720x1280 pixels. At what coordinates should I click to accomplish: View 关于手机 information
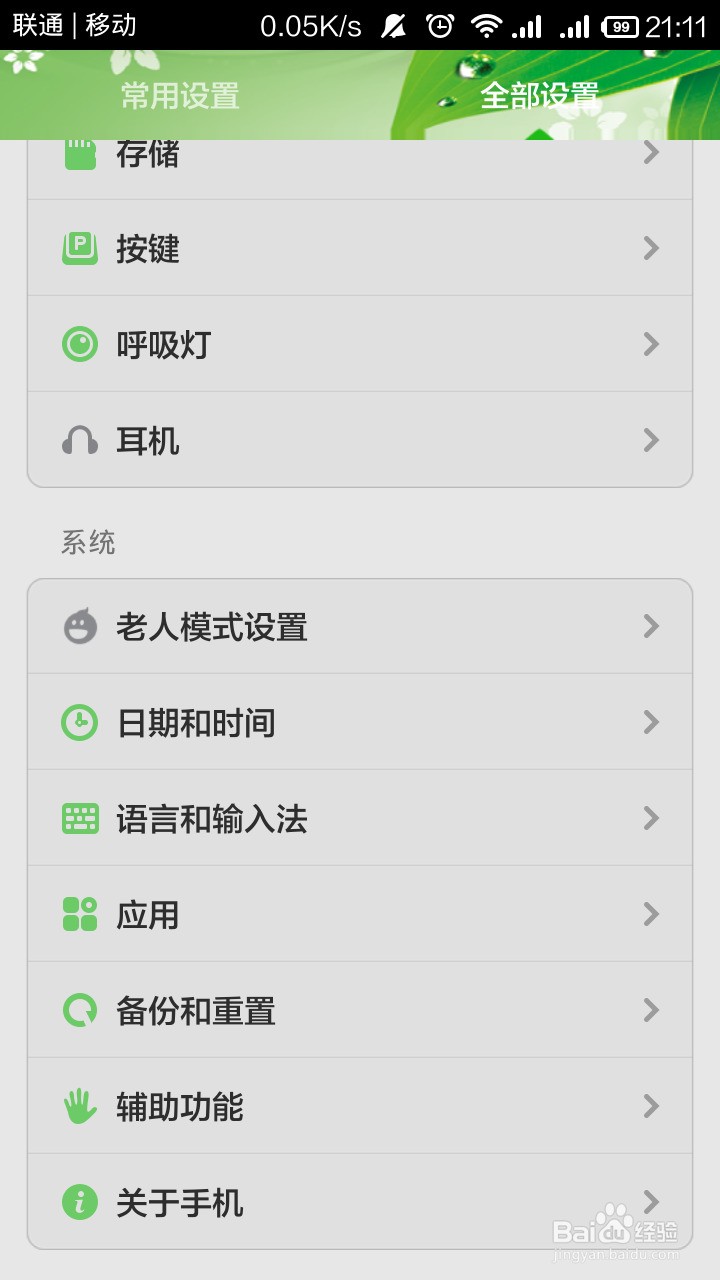[x=360, y=1200]
